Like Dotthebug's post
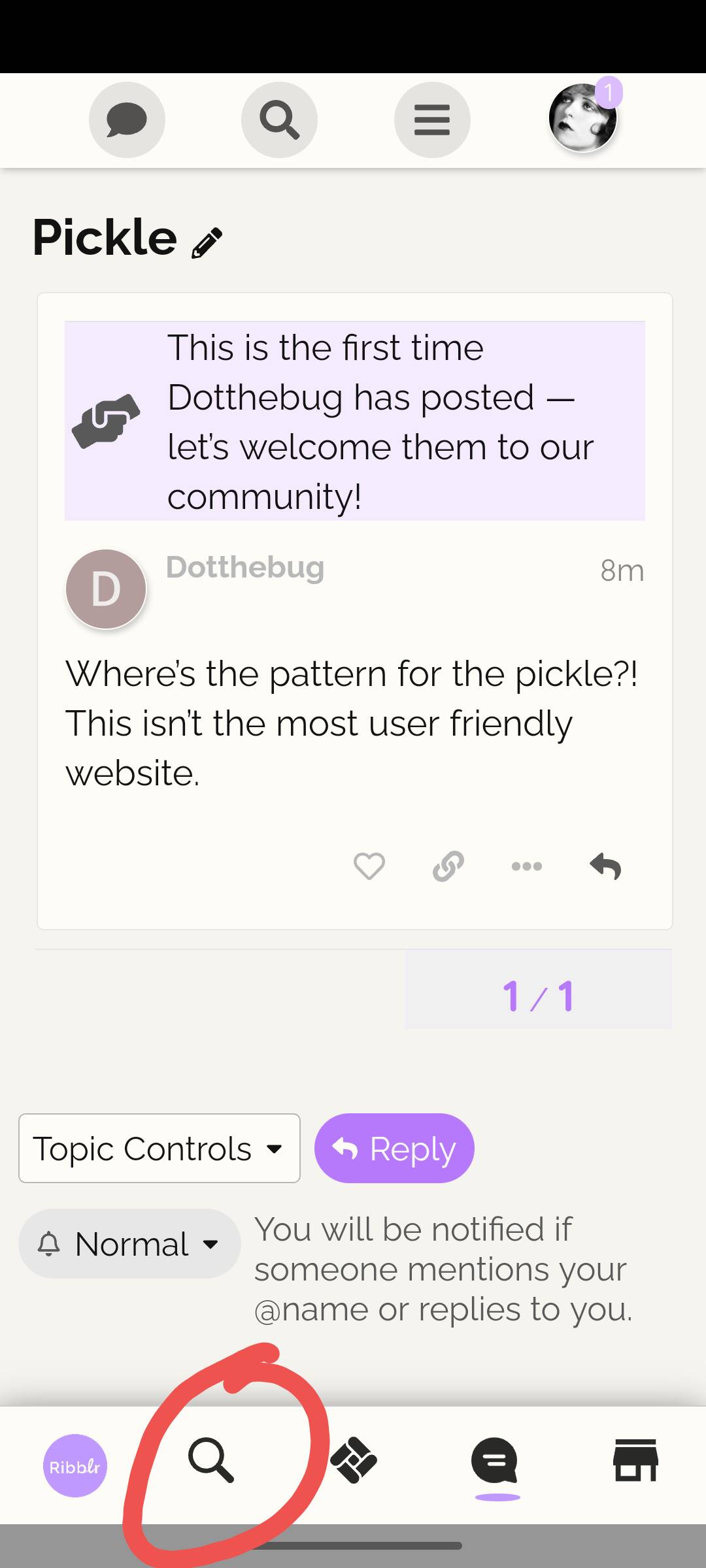This screenshot has width=706, height=1568. [369, 866]
